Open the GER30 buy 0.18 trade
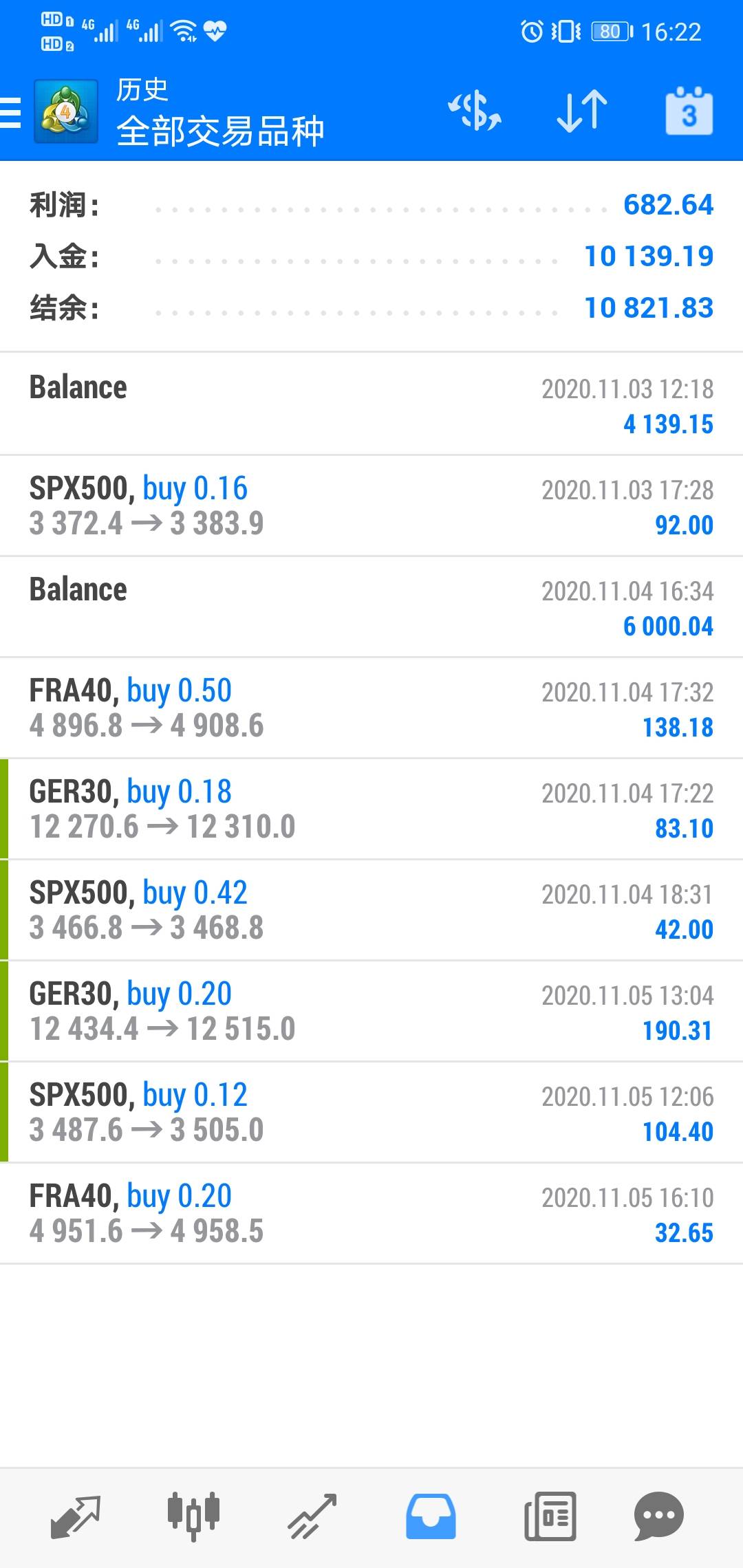The image size is (743, 1568). [371, 809]
